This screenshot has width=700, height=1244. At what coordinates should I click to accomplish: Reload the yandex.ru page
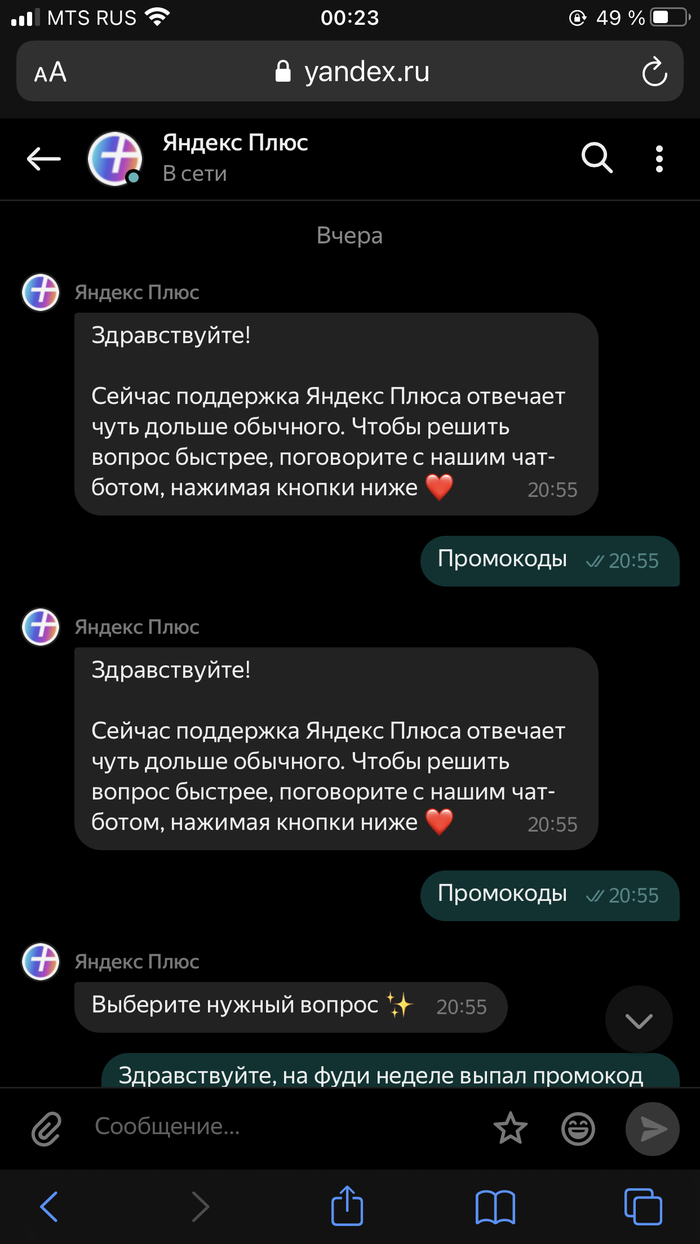click(653, 72)
